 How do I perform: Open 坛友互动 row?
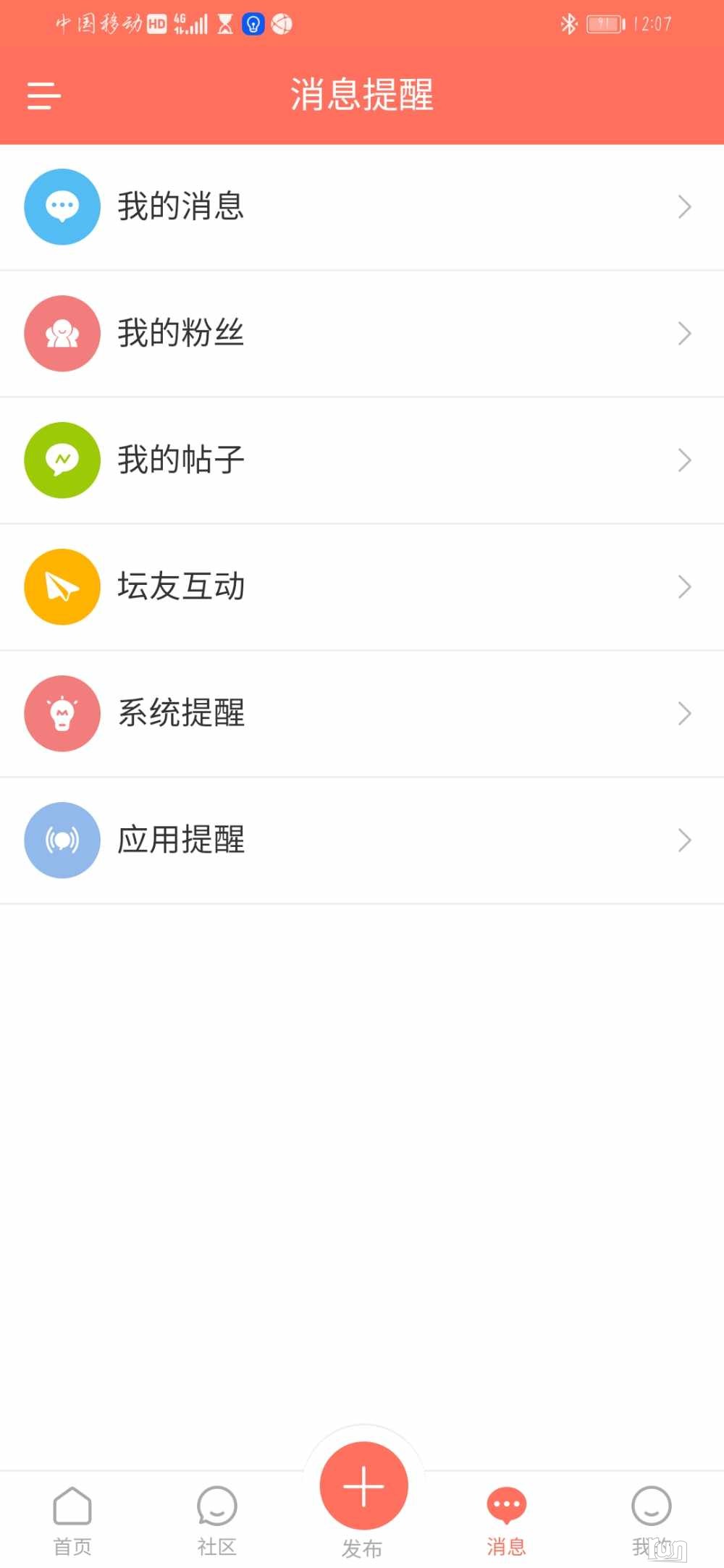(x=362, y=587)
